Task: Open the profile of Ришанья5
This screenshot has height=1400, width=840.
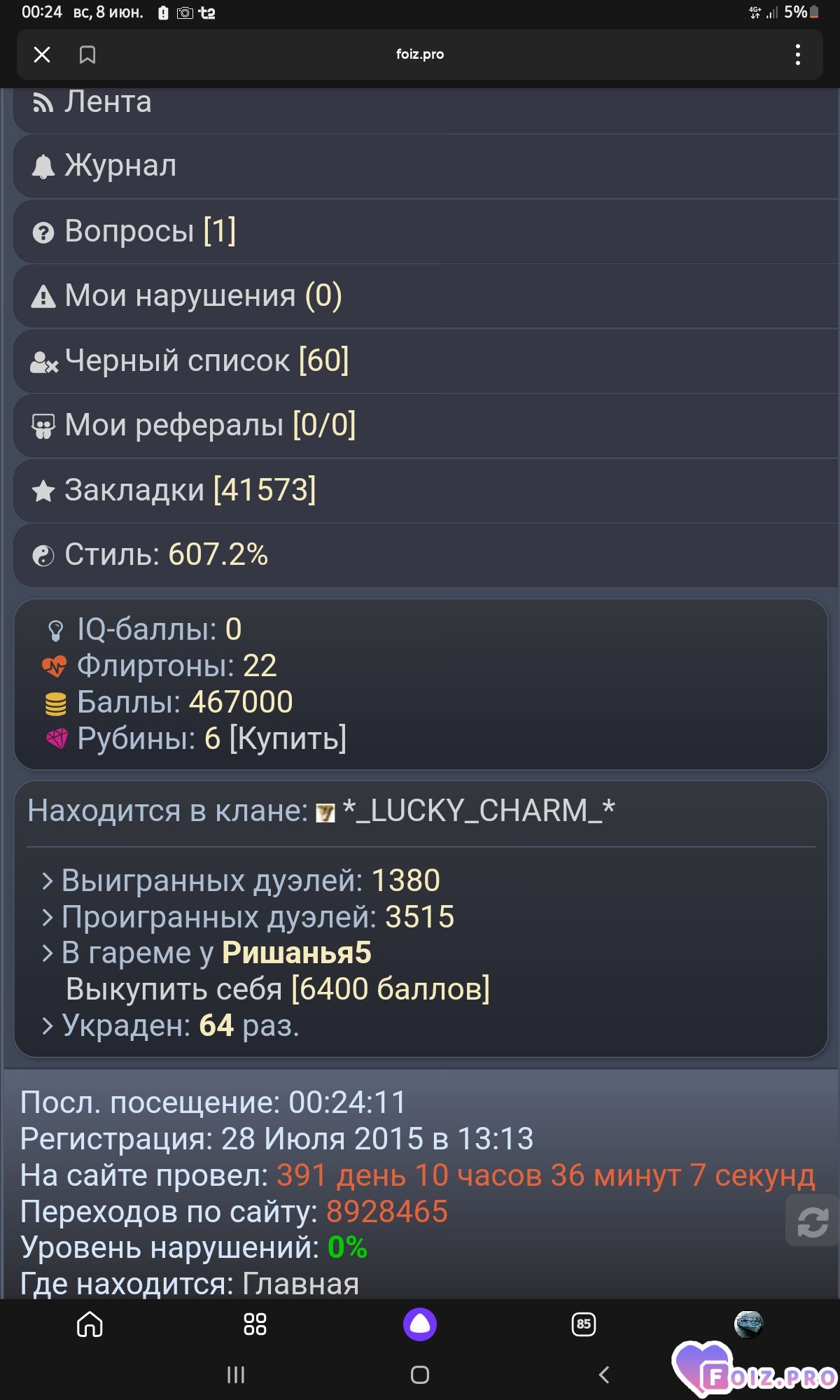Action: (297, 953)
